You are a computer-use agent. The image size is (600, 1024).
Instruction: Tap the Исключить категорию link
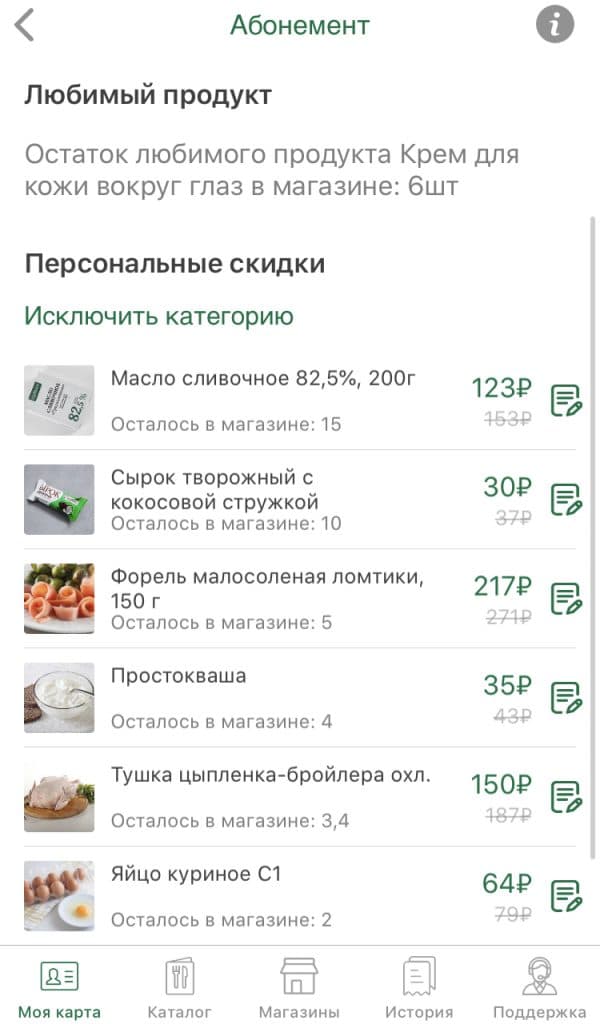pos(159,316)
